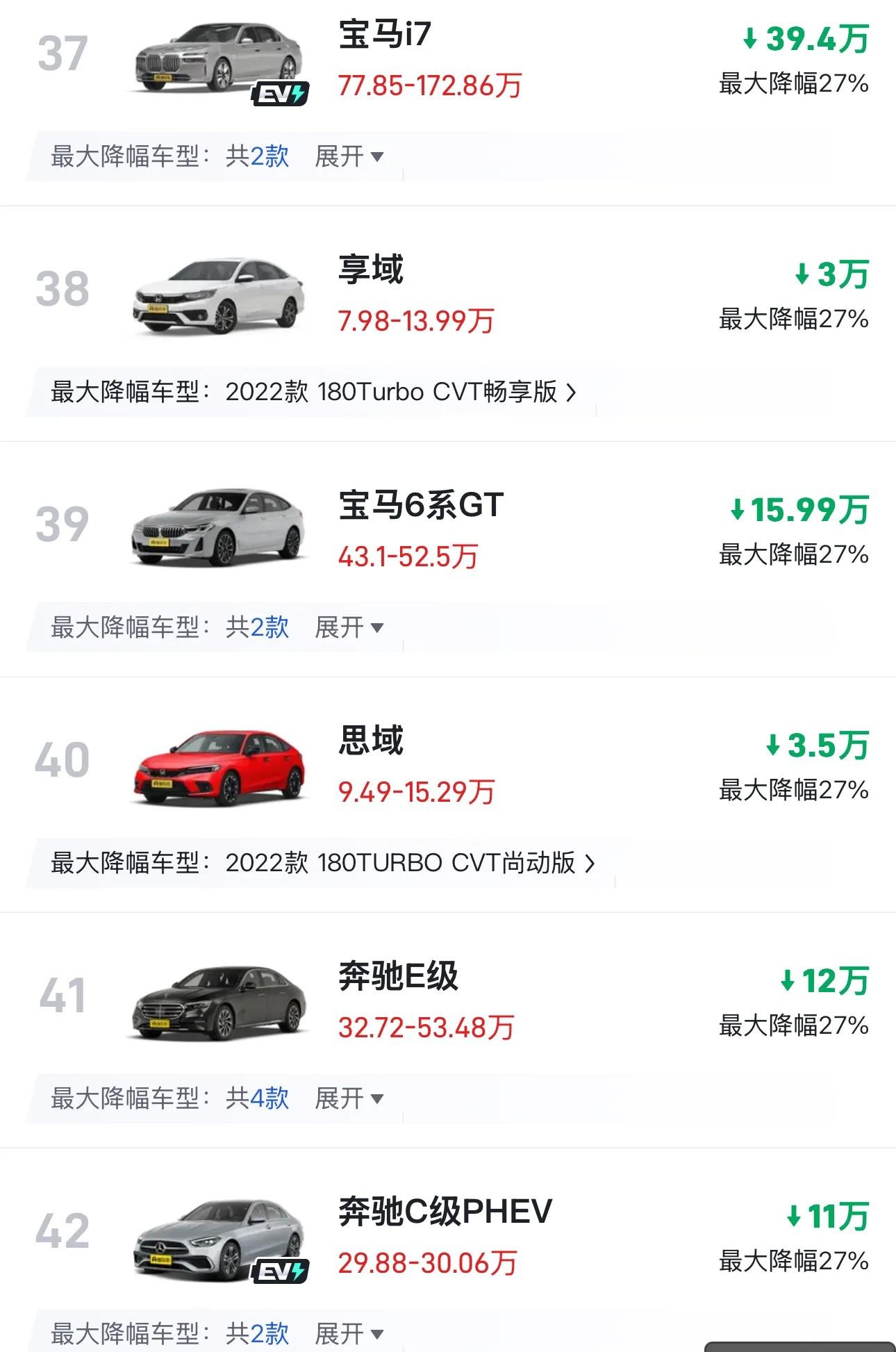The image size is (896, 1352).
Task: Open the 享域 car listing
Action: [370, 270]
